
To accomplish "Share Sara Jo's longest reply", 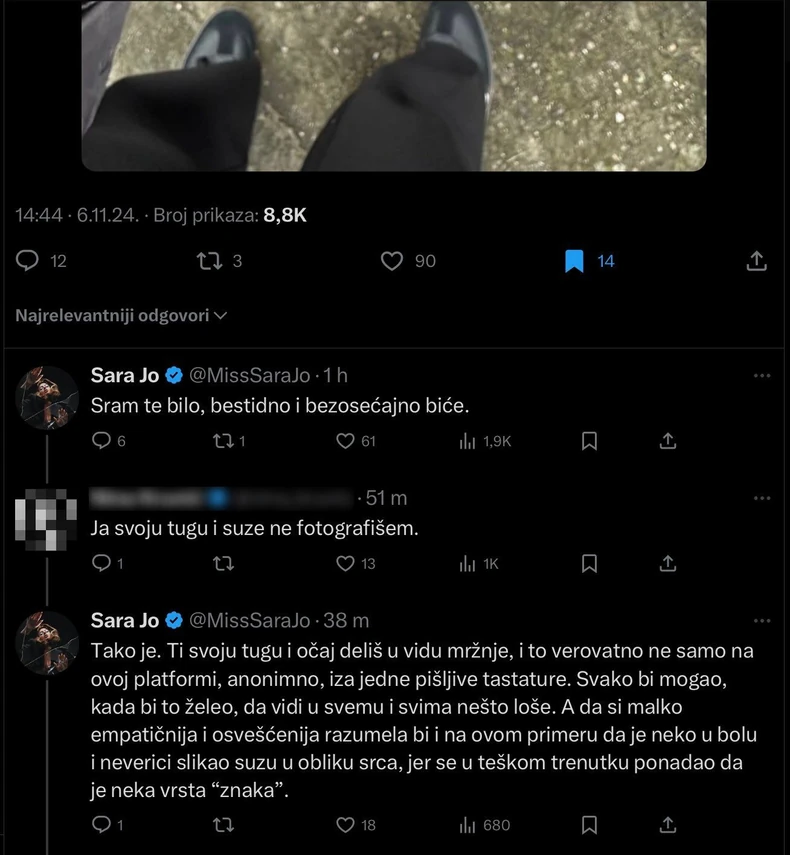I will 667,824.
